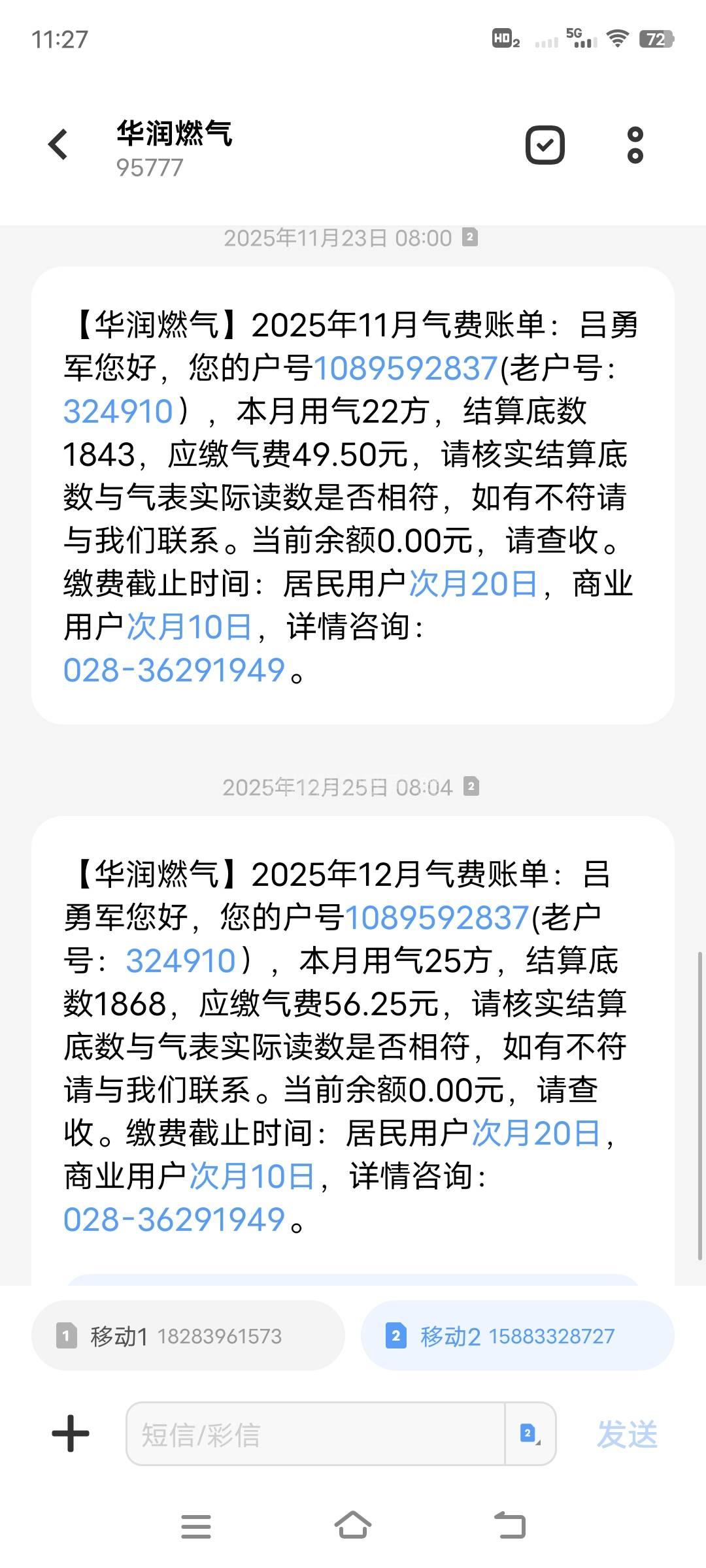Focus the 短信/彩信 message field
Viewport: 706px width, 1568px height.
click(315, 1435)
